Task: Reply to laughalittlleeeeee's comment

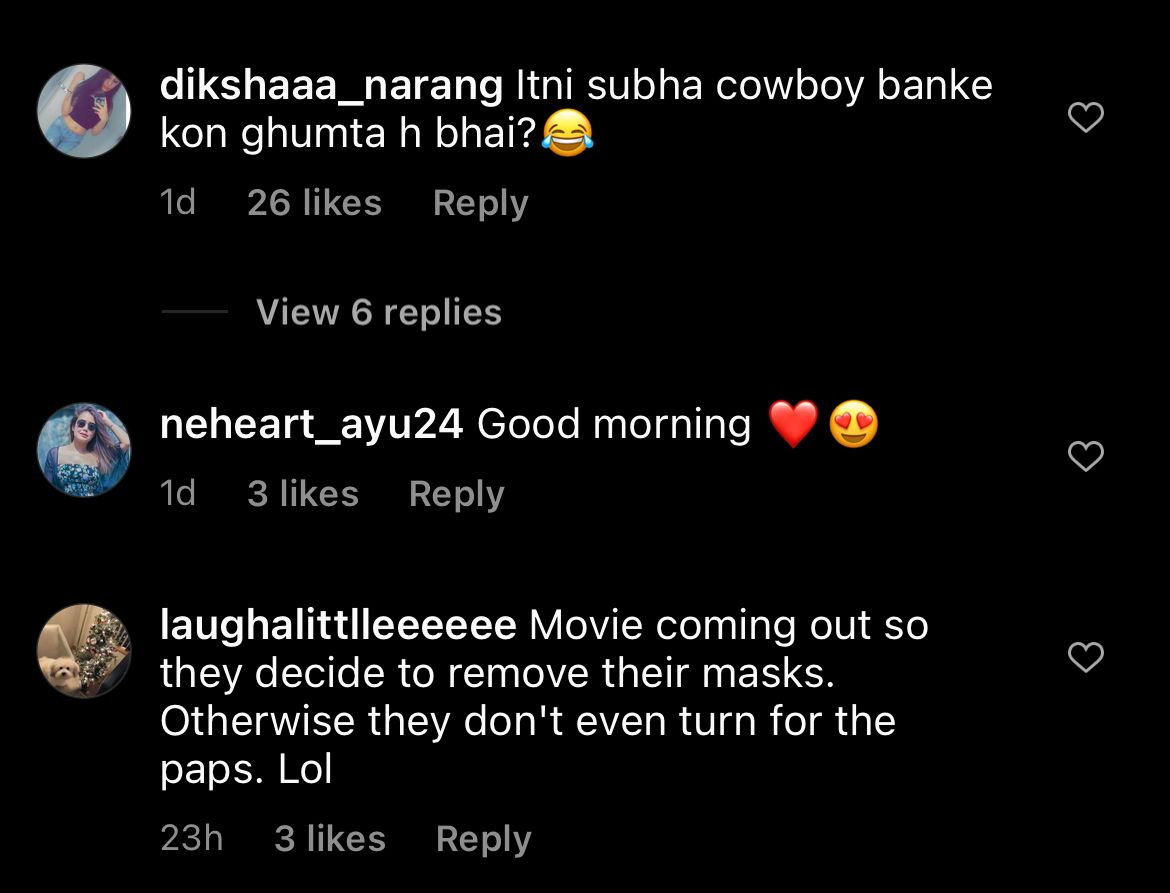Action: 483,839
